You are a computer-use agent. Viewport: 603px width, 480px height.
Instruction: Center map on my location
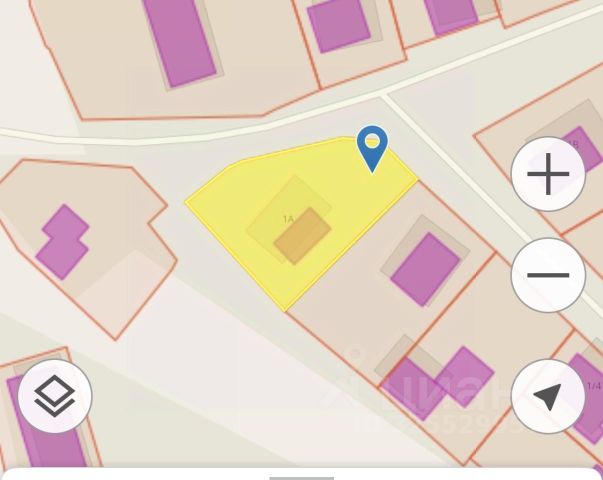(x=548, y=396)
